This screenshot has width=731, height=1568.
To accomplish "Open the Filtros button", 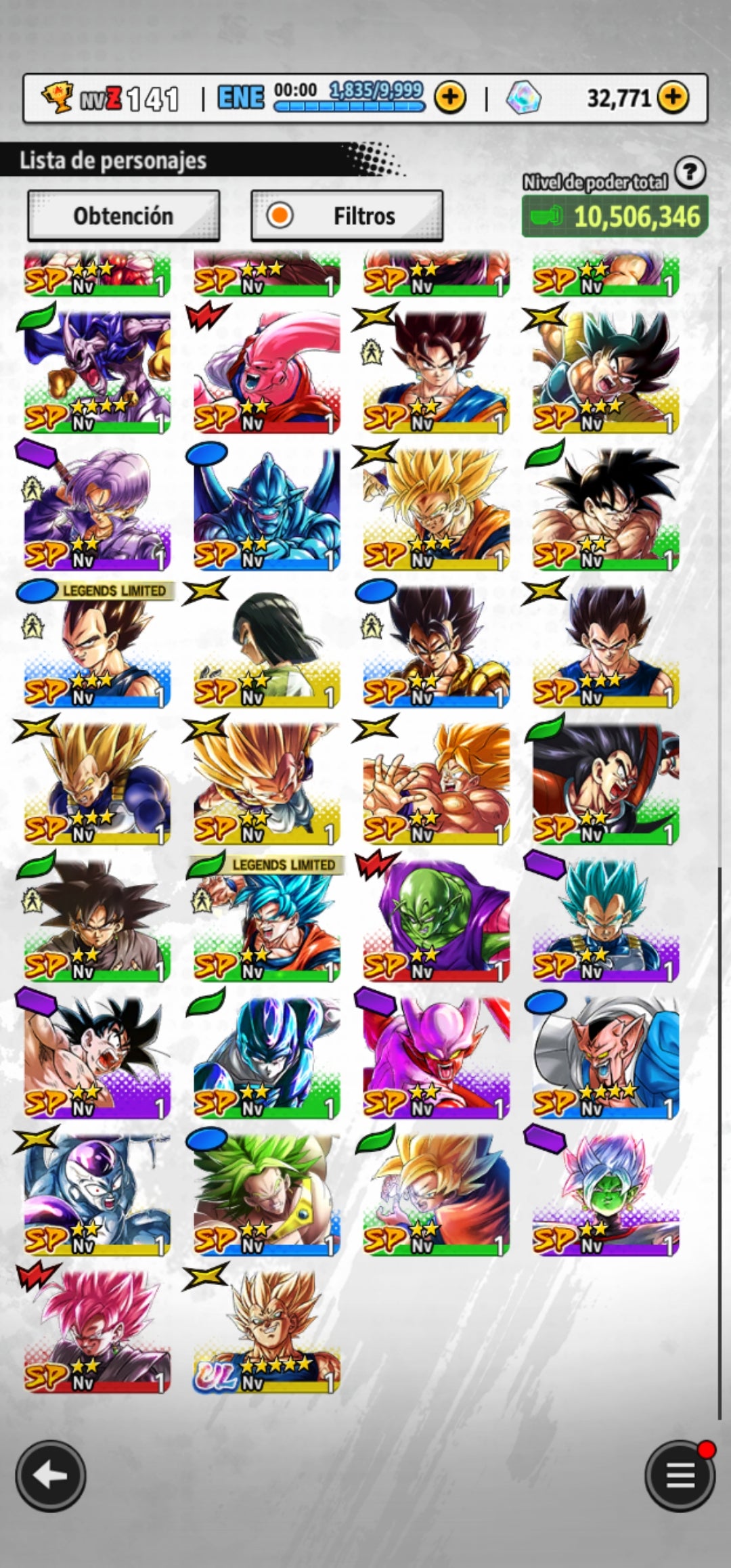I will click(x=347, y=216).
